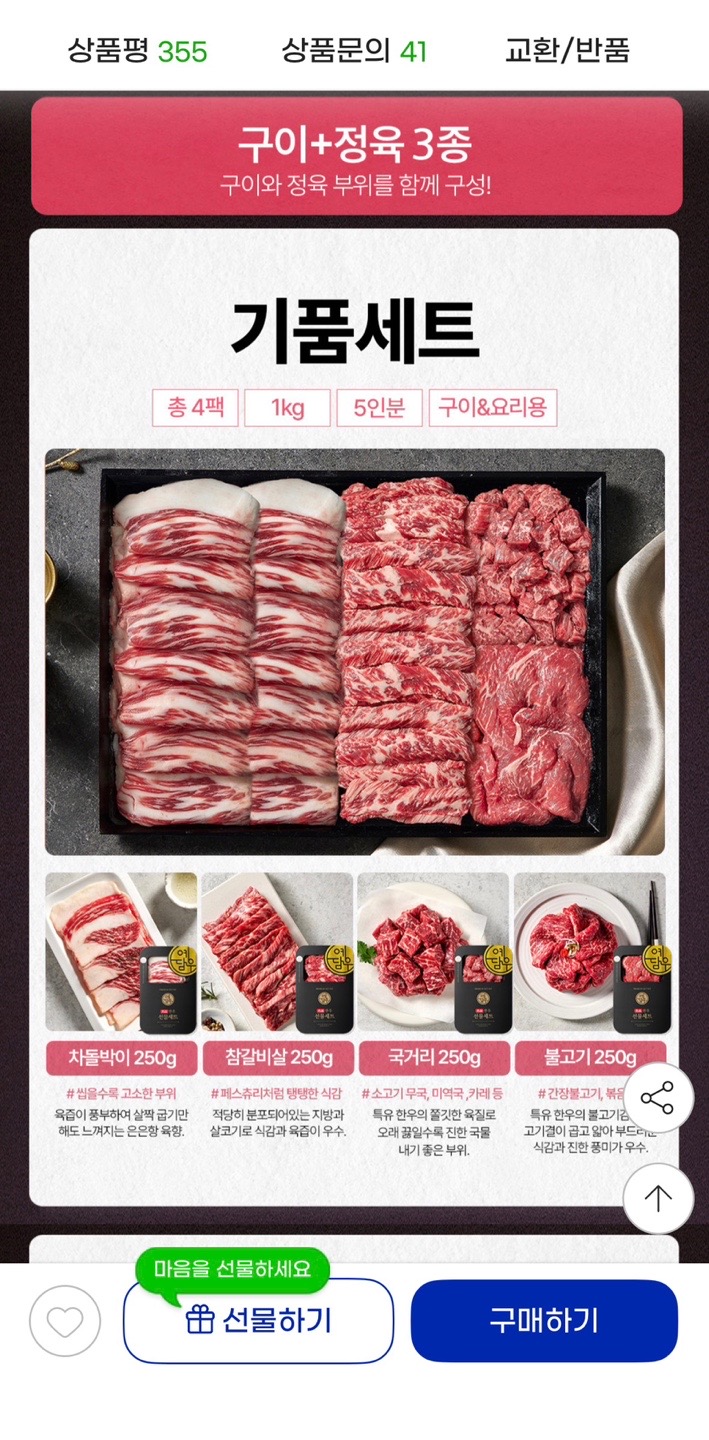Open the 상품문의 inquiries tab
This screenshot has width=709, height=1440.
click(353, 50)
